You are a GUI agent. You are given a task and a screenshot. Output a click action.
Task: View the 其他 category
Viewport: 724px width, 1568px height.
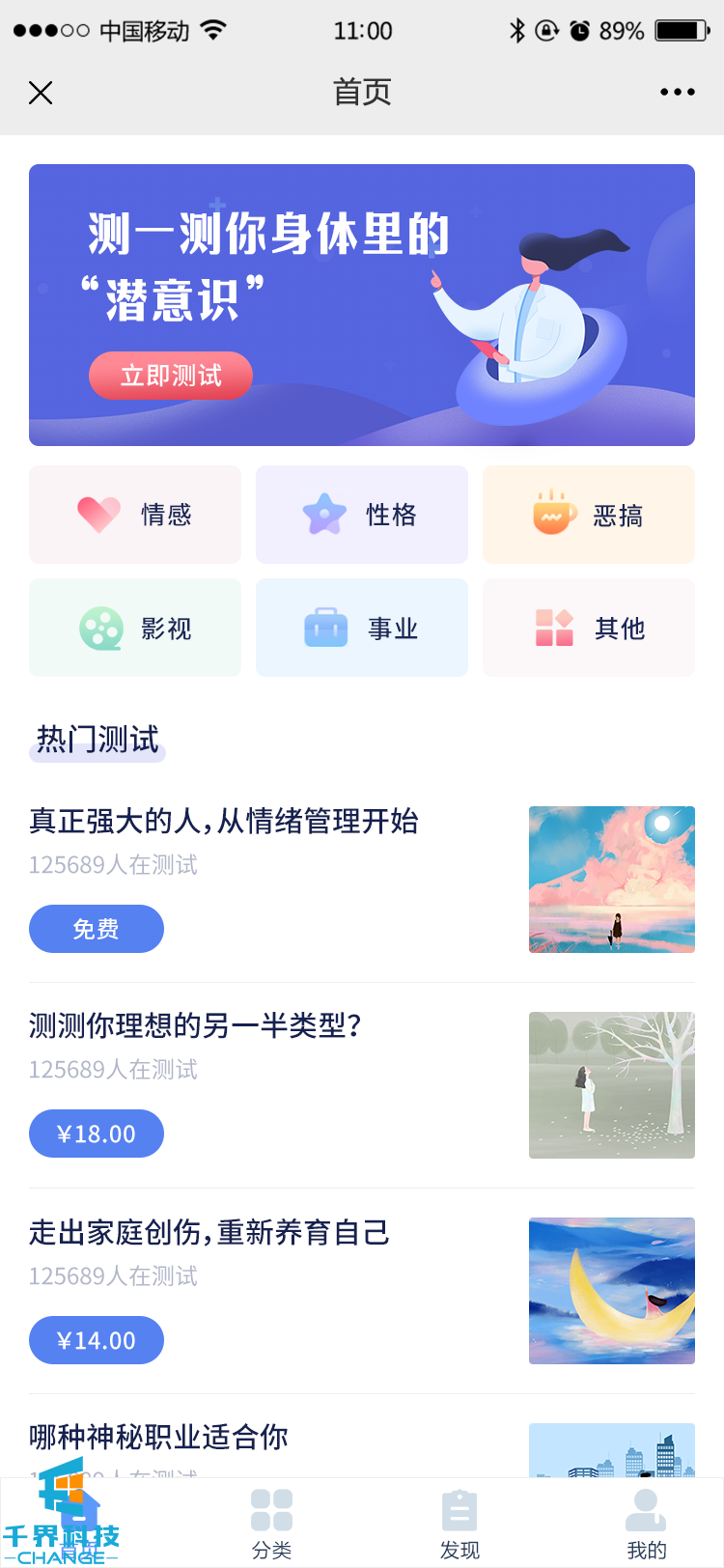coord(589,628)
